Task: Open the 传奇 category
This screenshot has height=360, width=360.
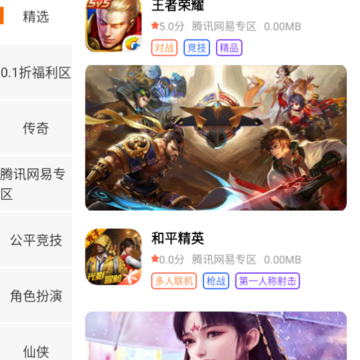Action: pos(36,128)
